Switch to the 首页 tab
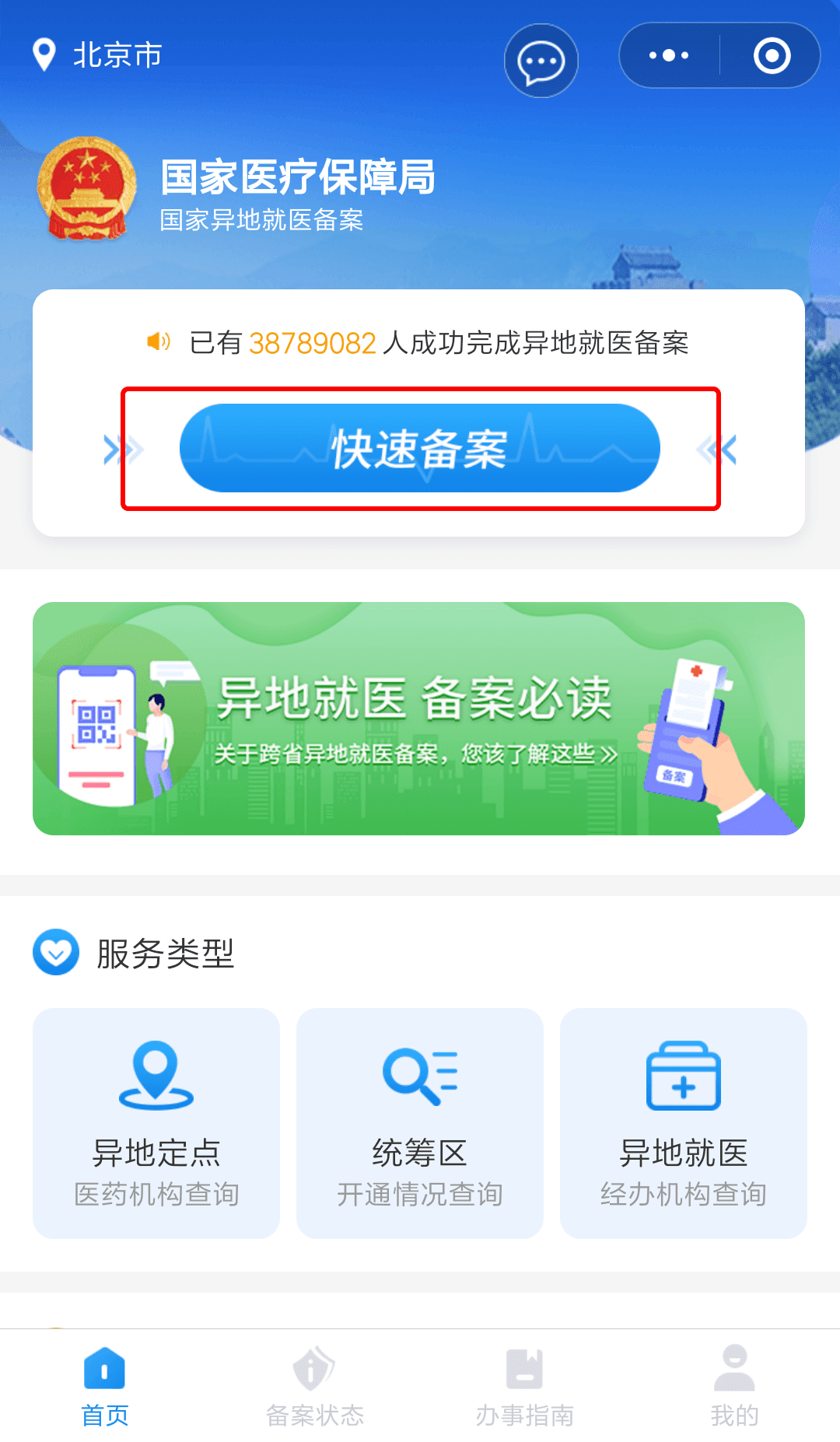This screenshot has width=840, height=1442. (105, 1388)
